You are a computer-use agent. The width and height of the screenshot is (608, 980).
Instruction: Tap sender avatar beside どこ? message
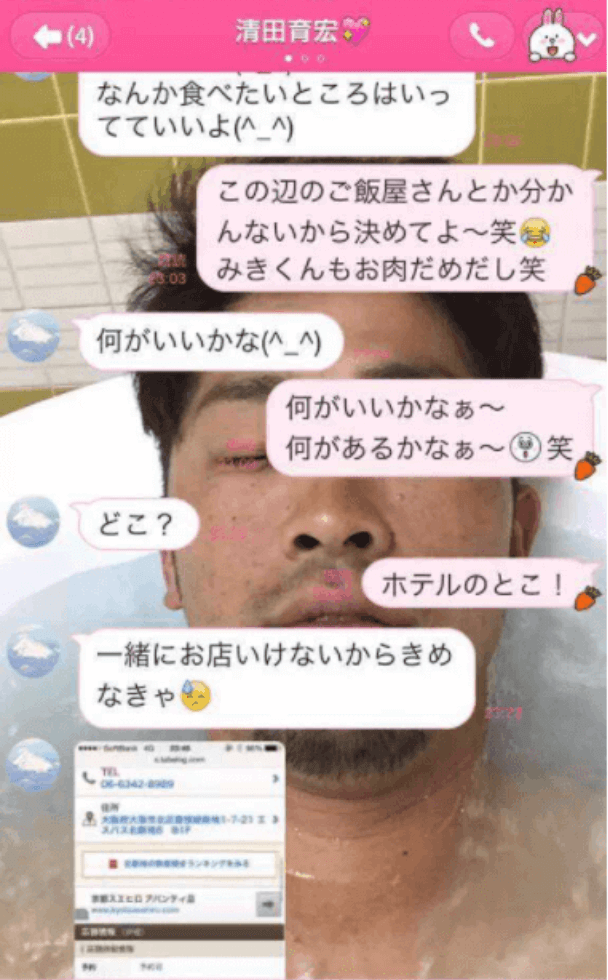[x=34, y=523]
